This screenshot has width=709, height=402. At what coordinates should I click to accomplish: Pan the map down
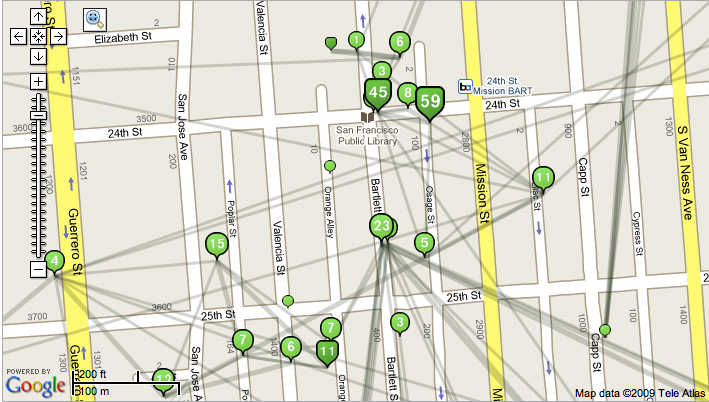click(38, 55)
